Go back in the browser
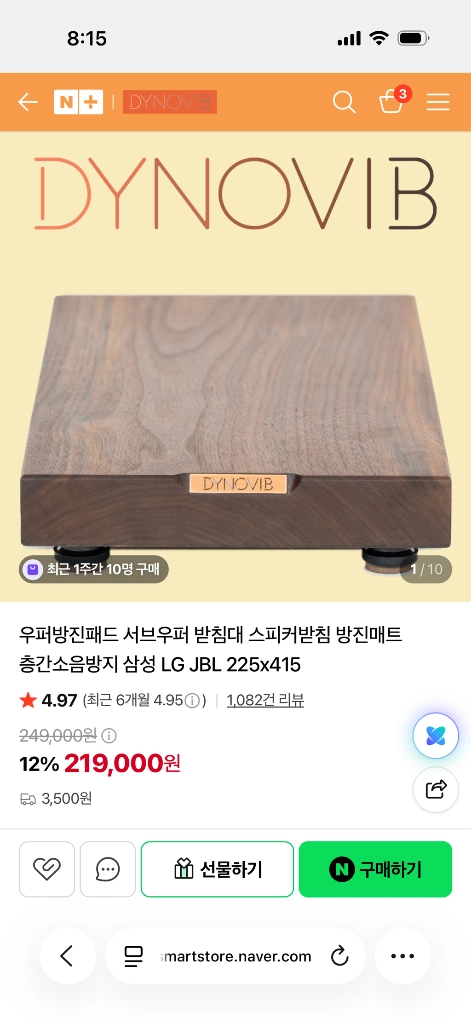This screenshot has width=471, height=1024. [67, 956]
